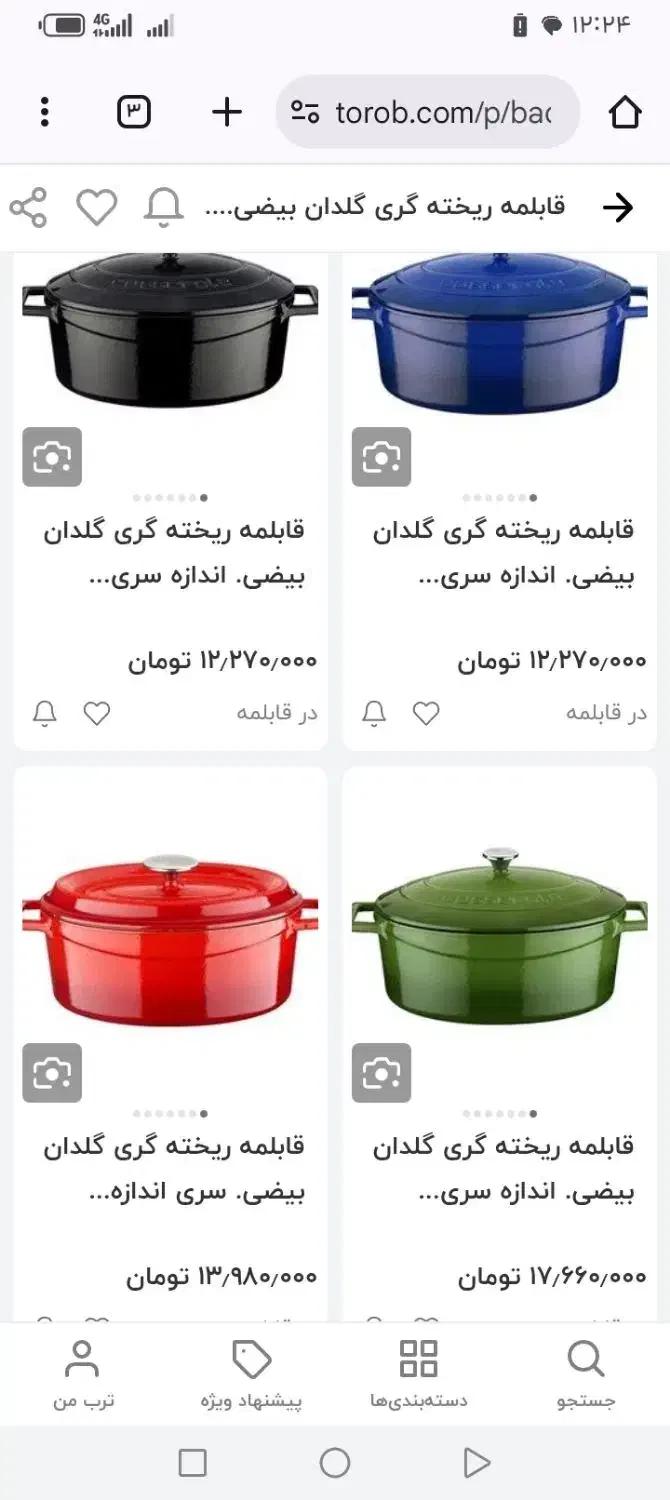Tap the torob.com address bar
The width and height of the screenshot is (670, 1500).
tap(428, 112)
